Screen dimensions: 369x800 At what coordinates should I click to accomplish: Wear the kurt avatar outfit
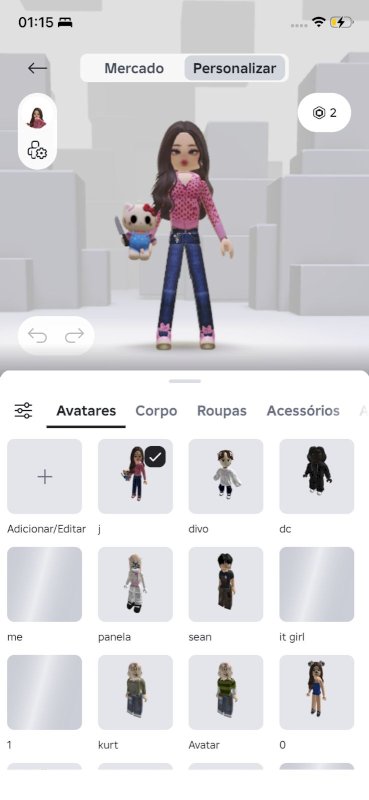(x=135, y=692)
